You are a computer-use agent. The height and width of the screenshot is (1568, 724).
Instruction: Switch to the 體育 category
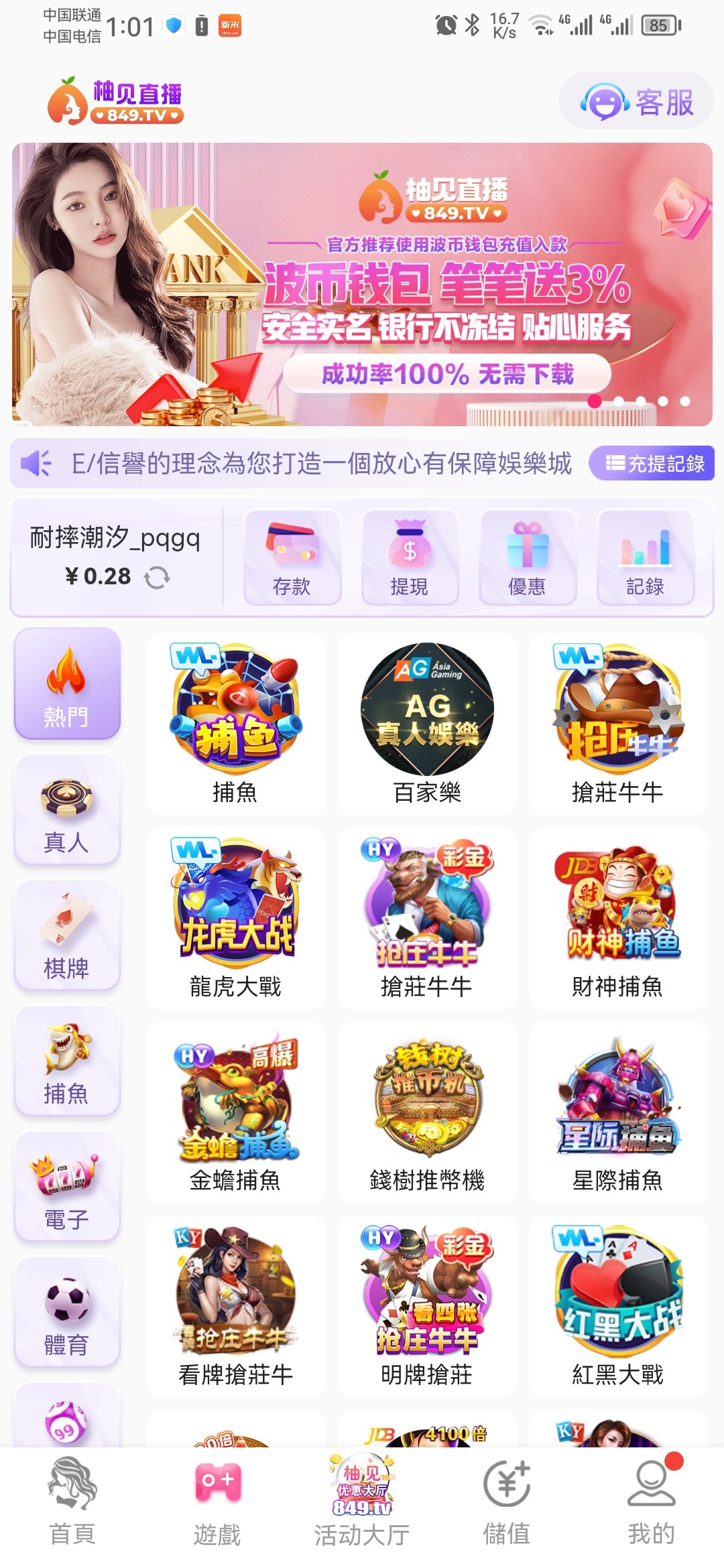(x=66, y=1313)
